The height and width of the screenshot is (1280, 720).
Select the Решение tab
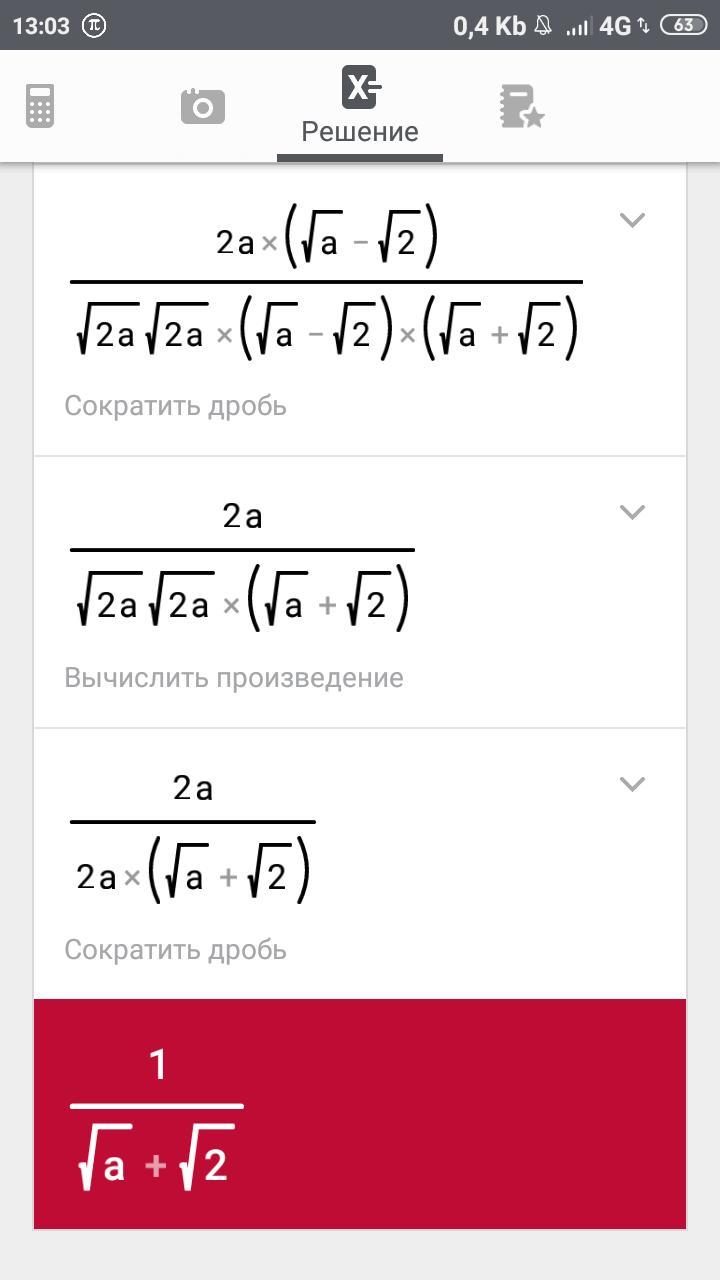360,106
